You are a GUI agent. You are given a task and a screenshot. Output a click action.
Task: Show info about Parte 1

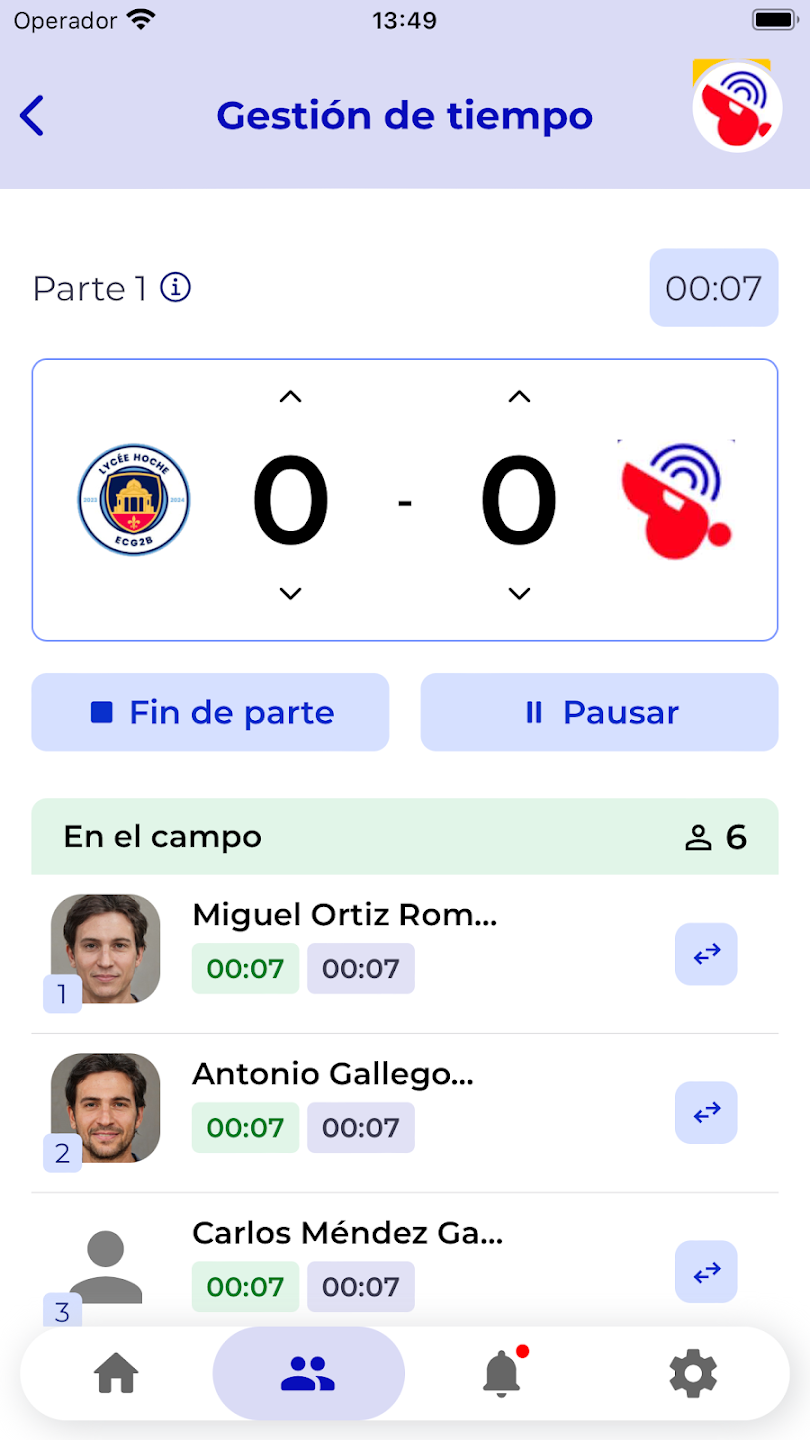pyautogui.click(x=176, y=288)
